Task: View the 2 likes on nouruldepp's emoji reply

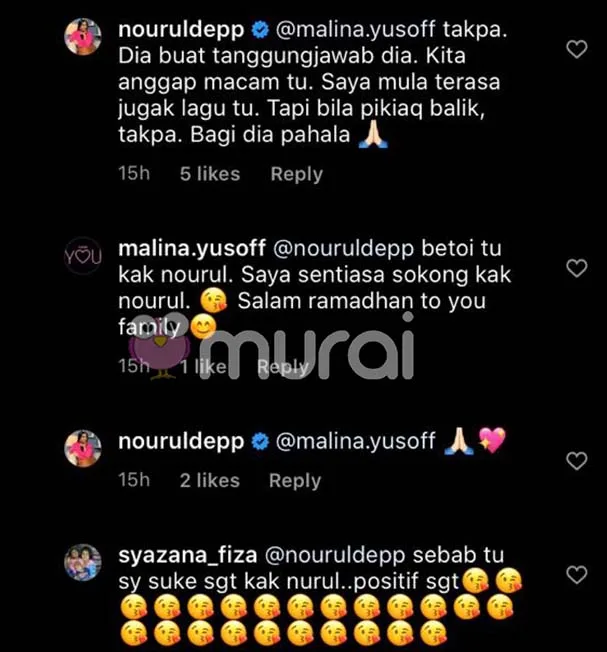Action: [x=210, y=481]
